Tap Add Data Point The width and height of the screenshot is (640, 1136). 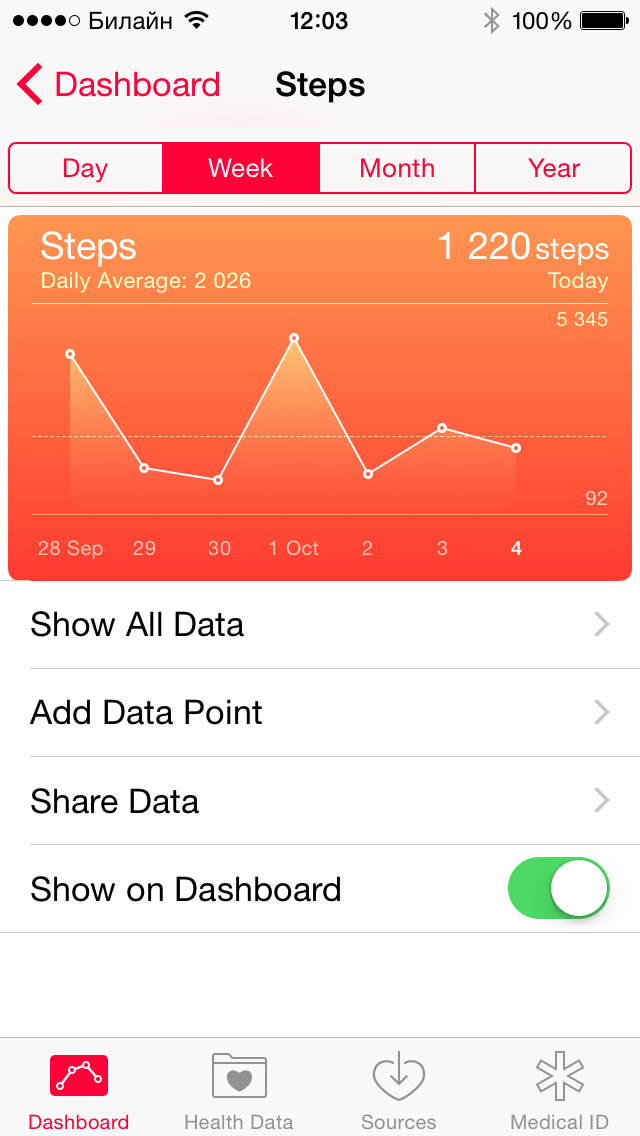pos(320,713)
